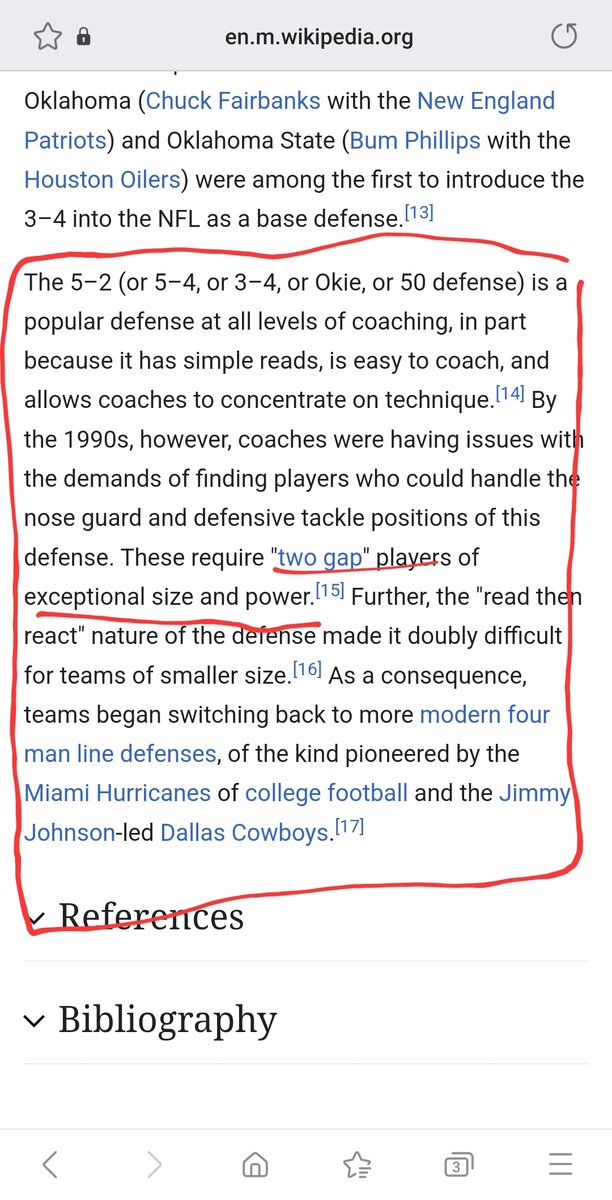The image size is (612, 1200).
Task: Tap the address bar showing en.m.wikipedia.org
Action: pyautogui.click(x=318, y=38)
